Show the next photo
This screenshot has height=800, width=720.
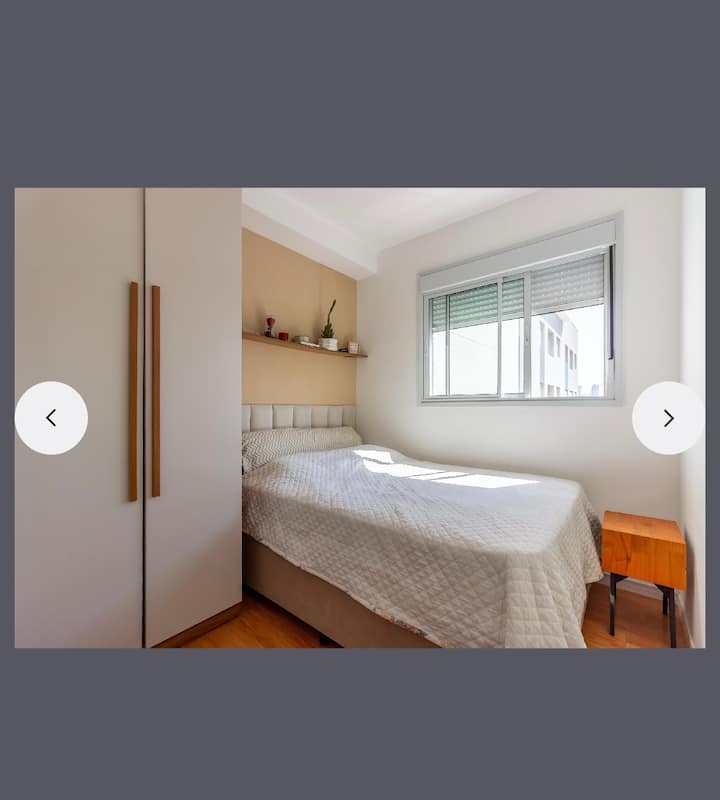click(x=668, y=418)
